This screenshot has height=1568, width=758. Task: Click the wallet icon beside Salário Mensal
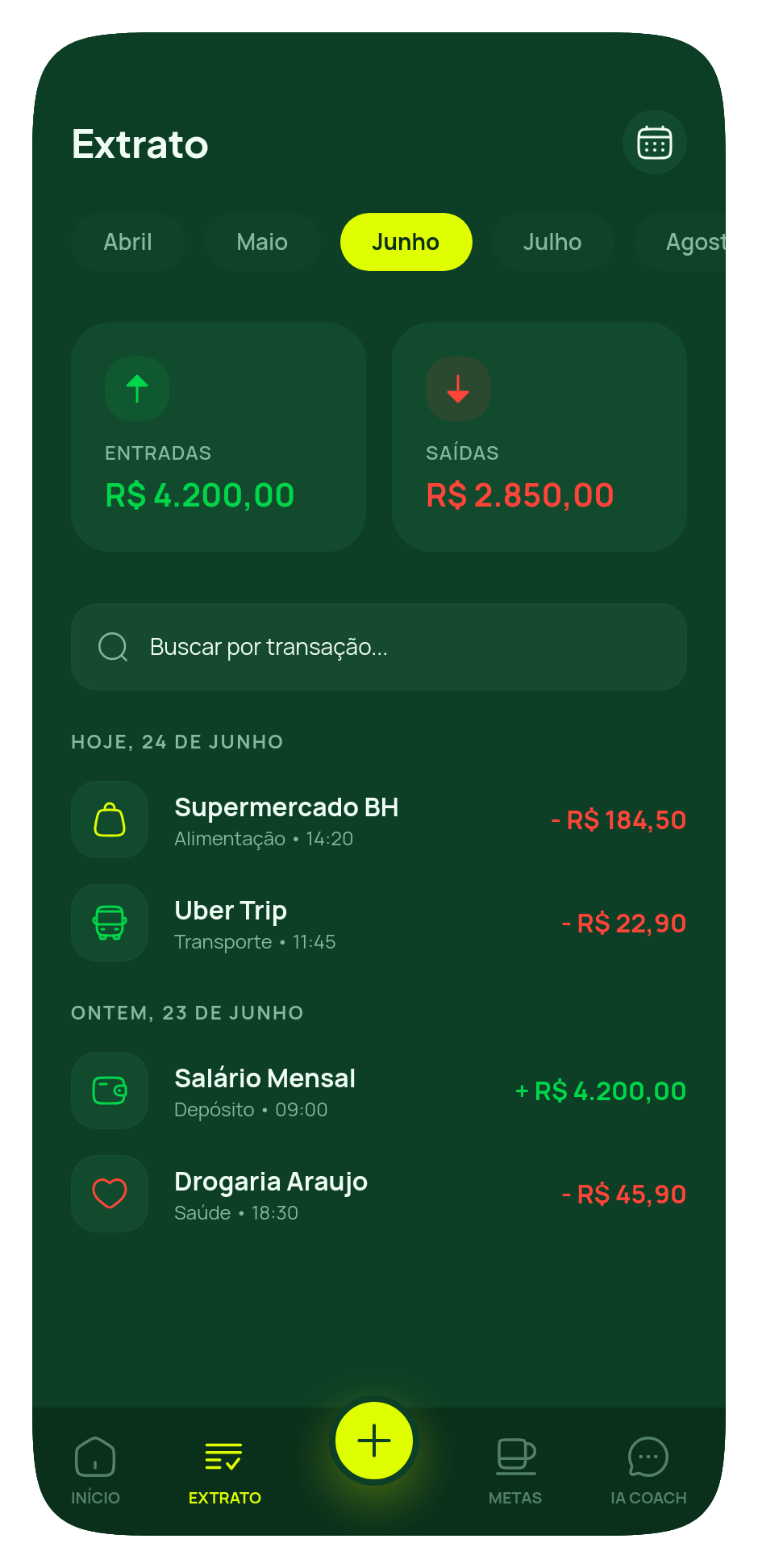coord(110,1091)
